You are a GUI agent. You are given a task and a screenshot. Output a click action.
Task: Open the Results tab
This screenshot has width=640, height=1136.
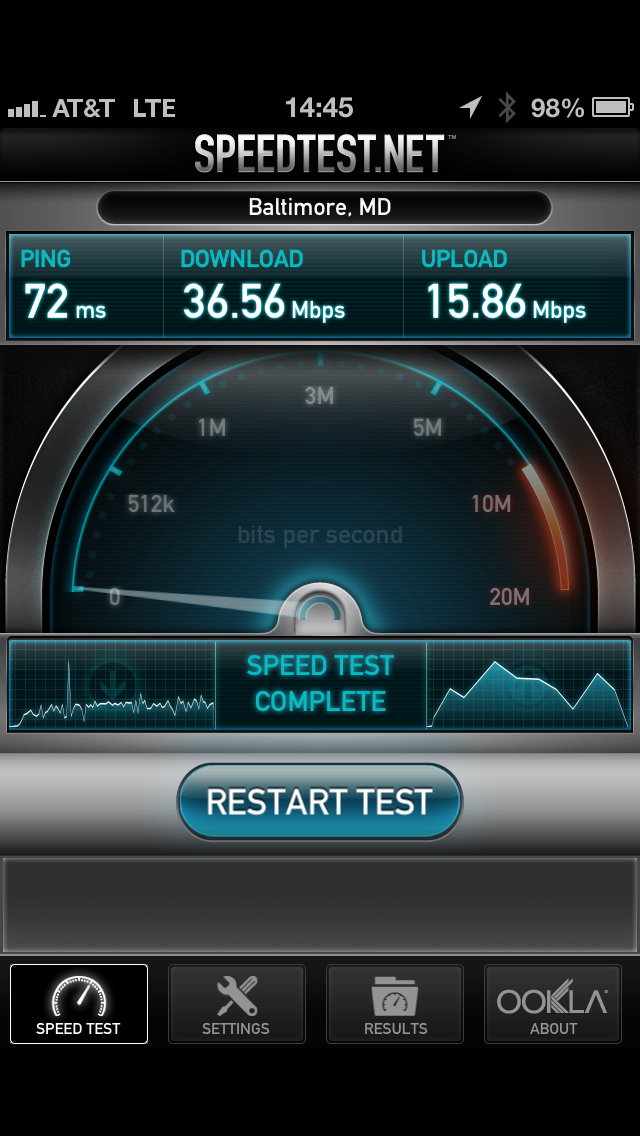tap(395, 1003)
